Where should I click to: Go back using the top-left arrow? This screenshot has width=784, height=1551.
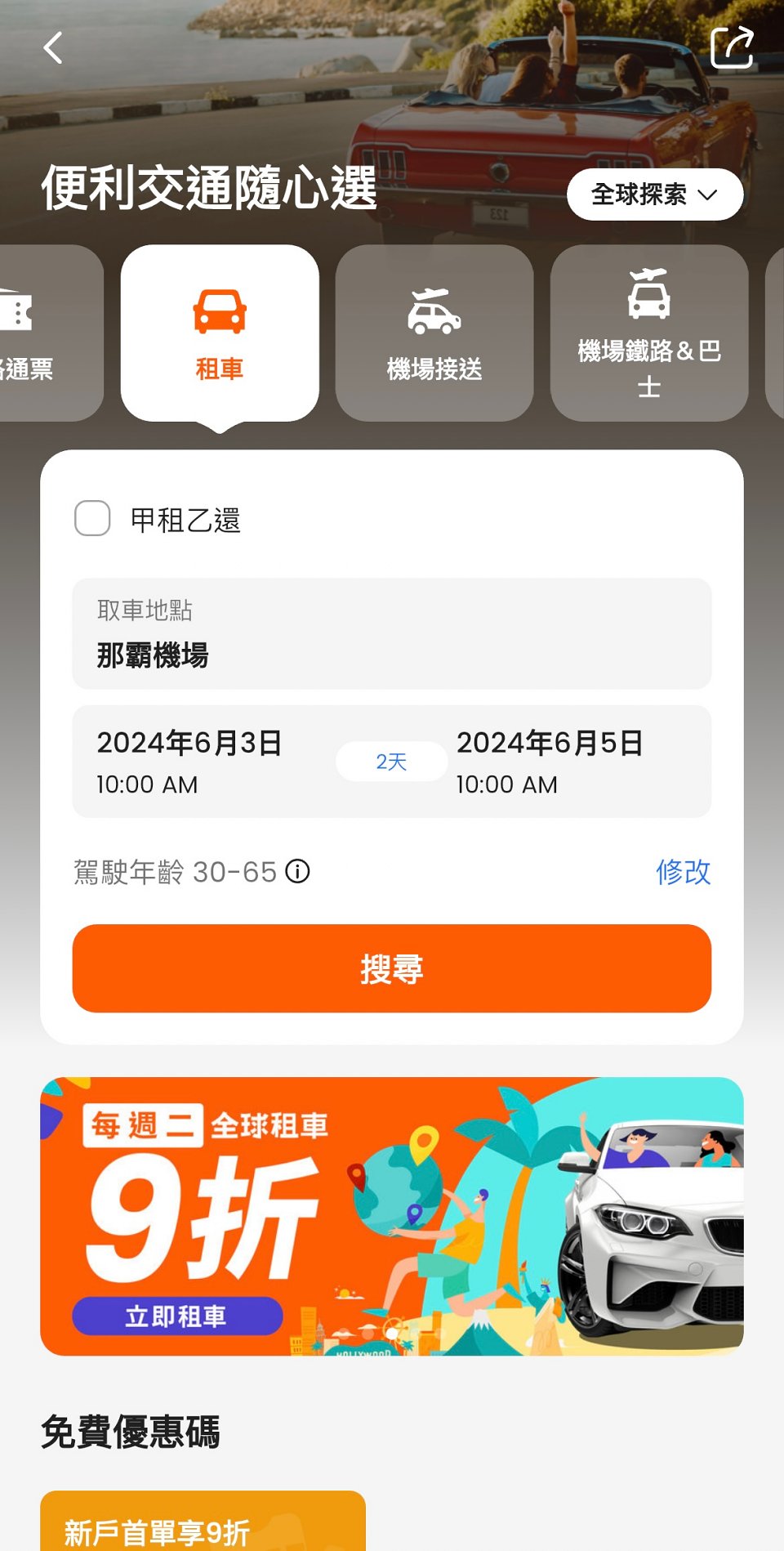click(x=53, y=48)
